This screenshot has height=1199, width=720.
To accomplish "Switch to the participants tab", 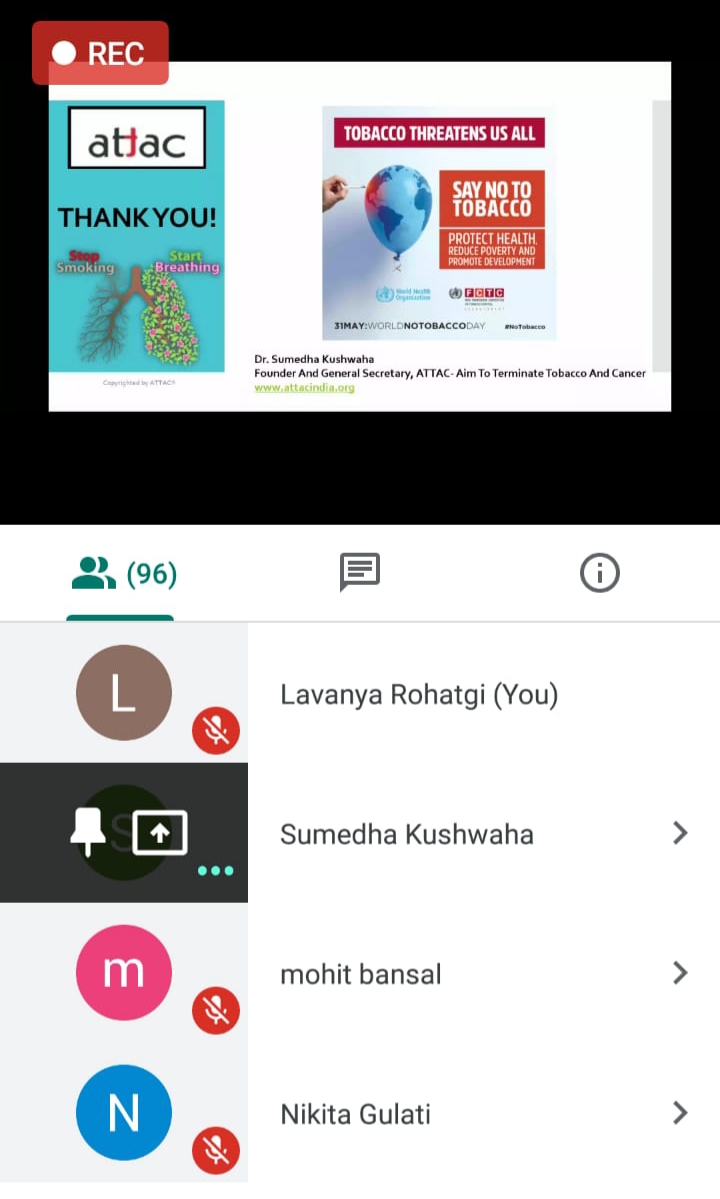I will tap(123, 574).
